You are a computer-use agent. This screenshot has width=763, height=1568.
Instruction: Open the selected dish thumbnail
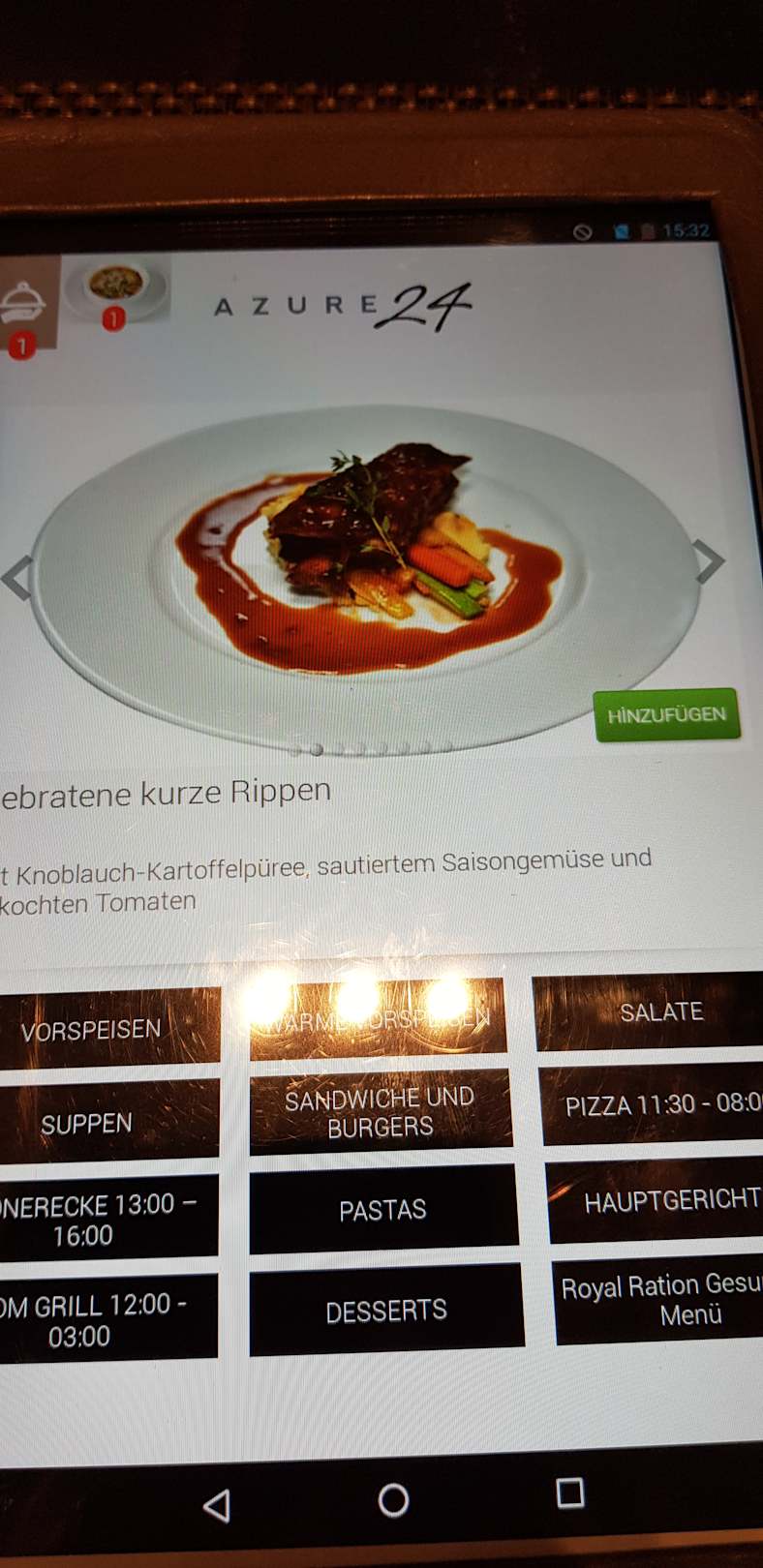click(x=116, y=288)
